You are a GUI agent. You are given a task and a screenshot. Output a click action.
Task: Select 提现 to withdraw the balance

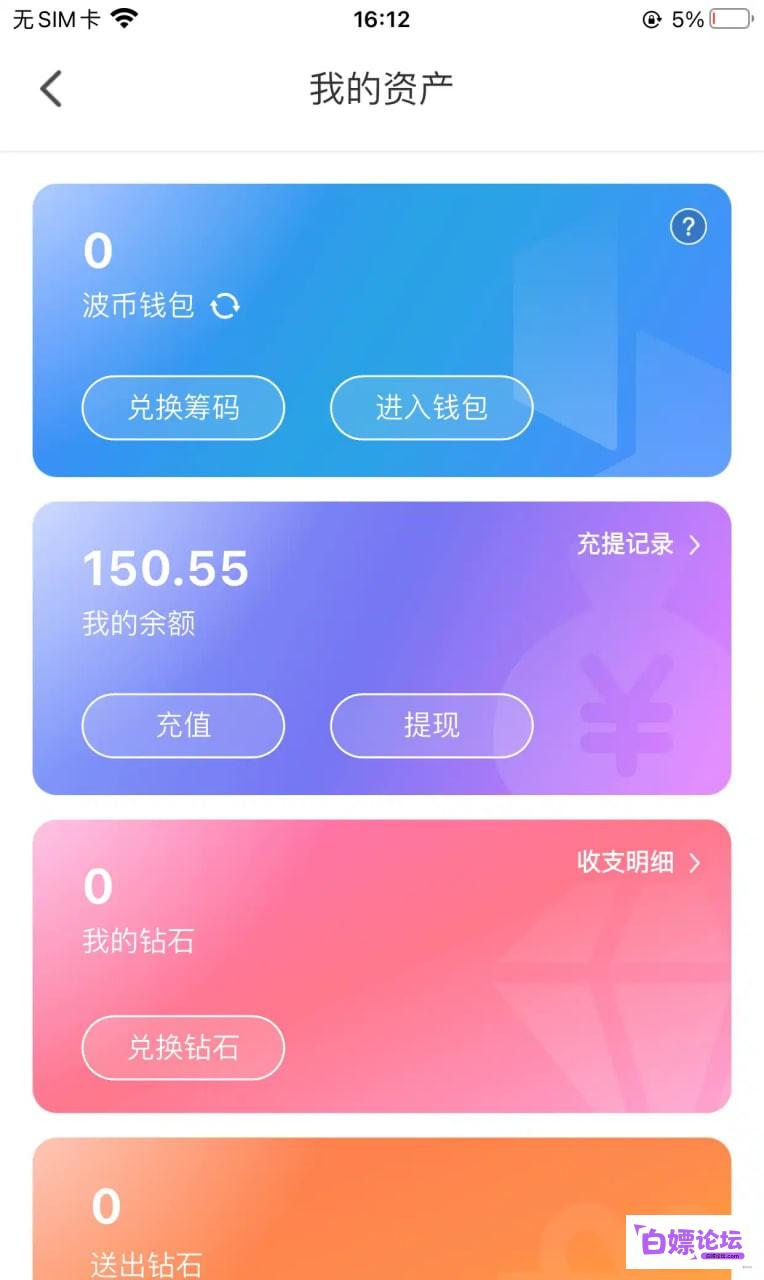(x=432, y=725)
